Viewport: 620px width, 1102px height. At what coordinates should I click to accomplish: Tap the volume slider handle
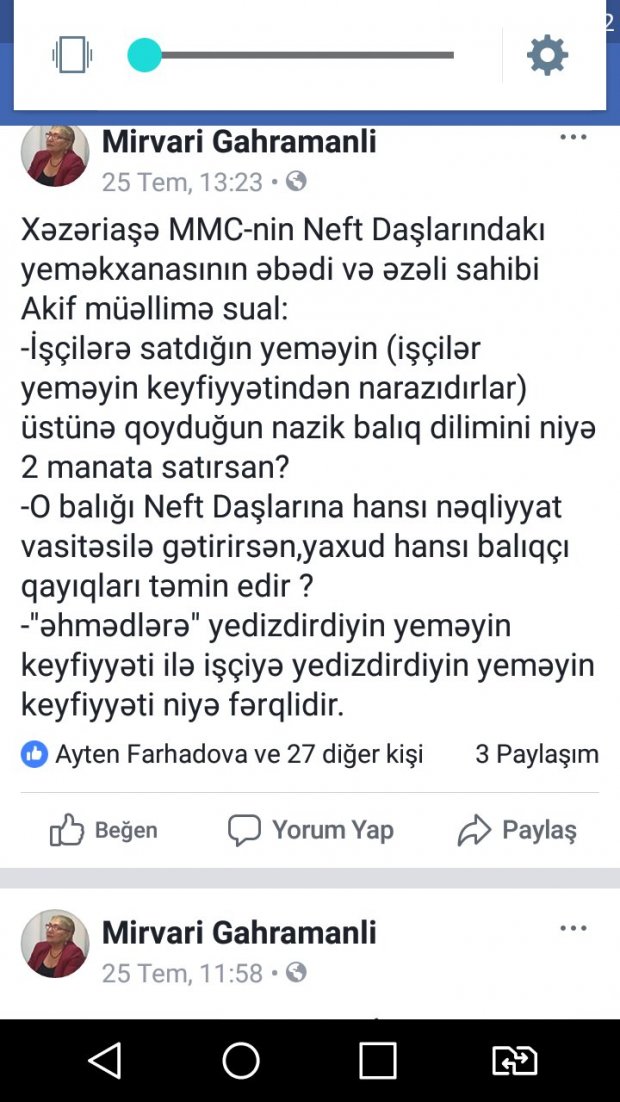coord(145,55)
